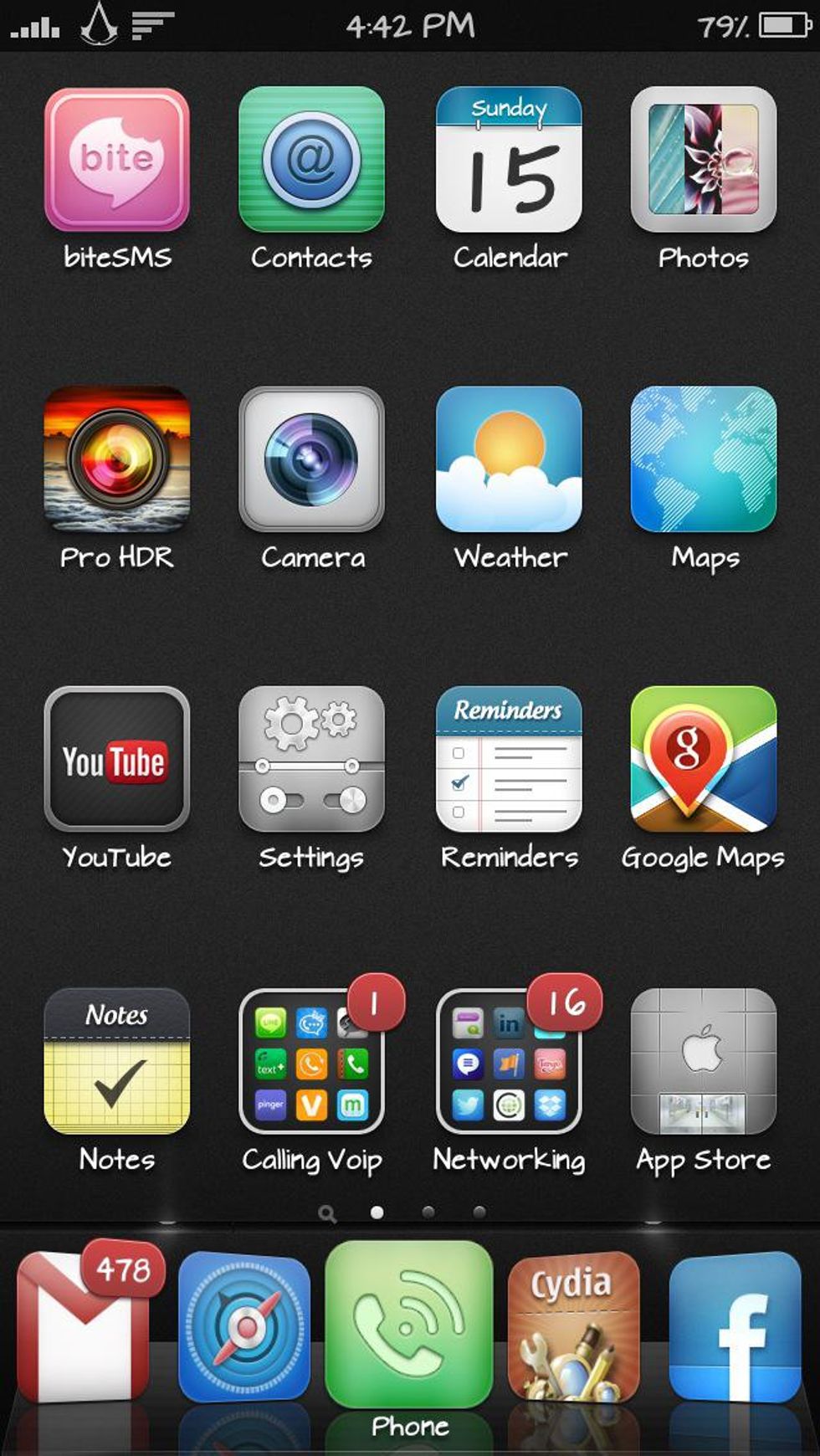
Task: Launch the YouTube app
Action: (x=117, y=759)
